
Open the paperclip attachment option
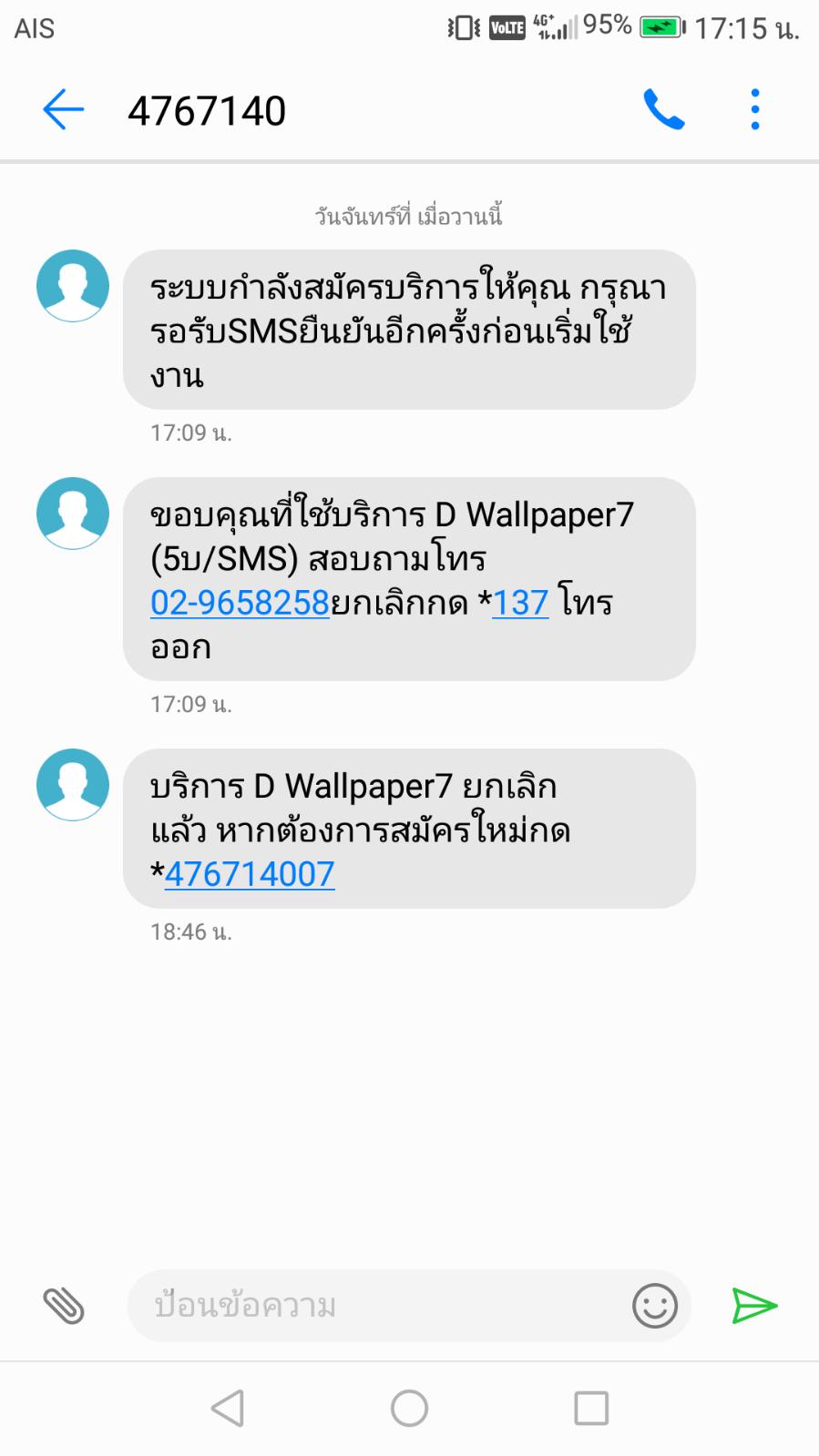(x=64, y=1306)
